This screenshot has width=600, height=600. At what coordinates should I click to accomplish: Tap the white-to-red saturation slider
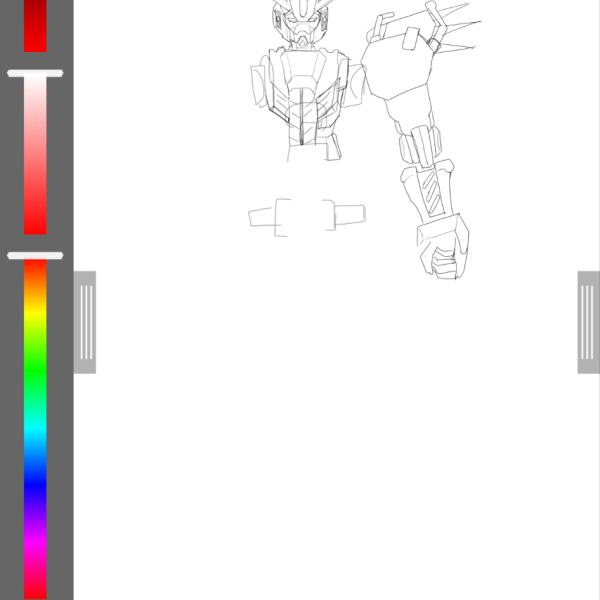[x=35, y=155]
